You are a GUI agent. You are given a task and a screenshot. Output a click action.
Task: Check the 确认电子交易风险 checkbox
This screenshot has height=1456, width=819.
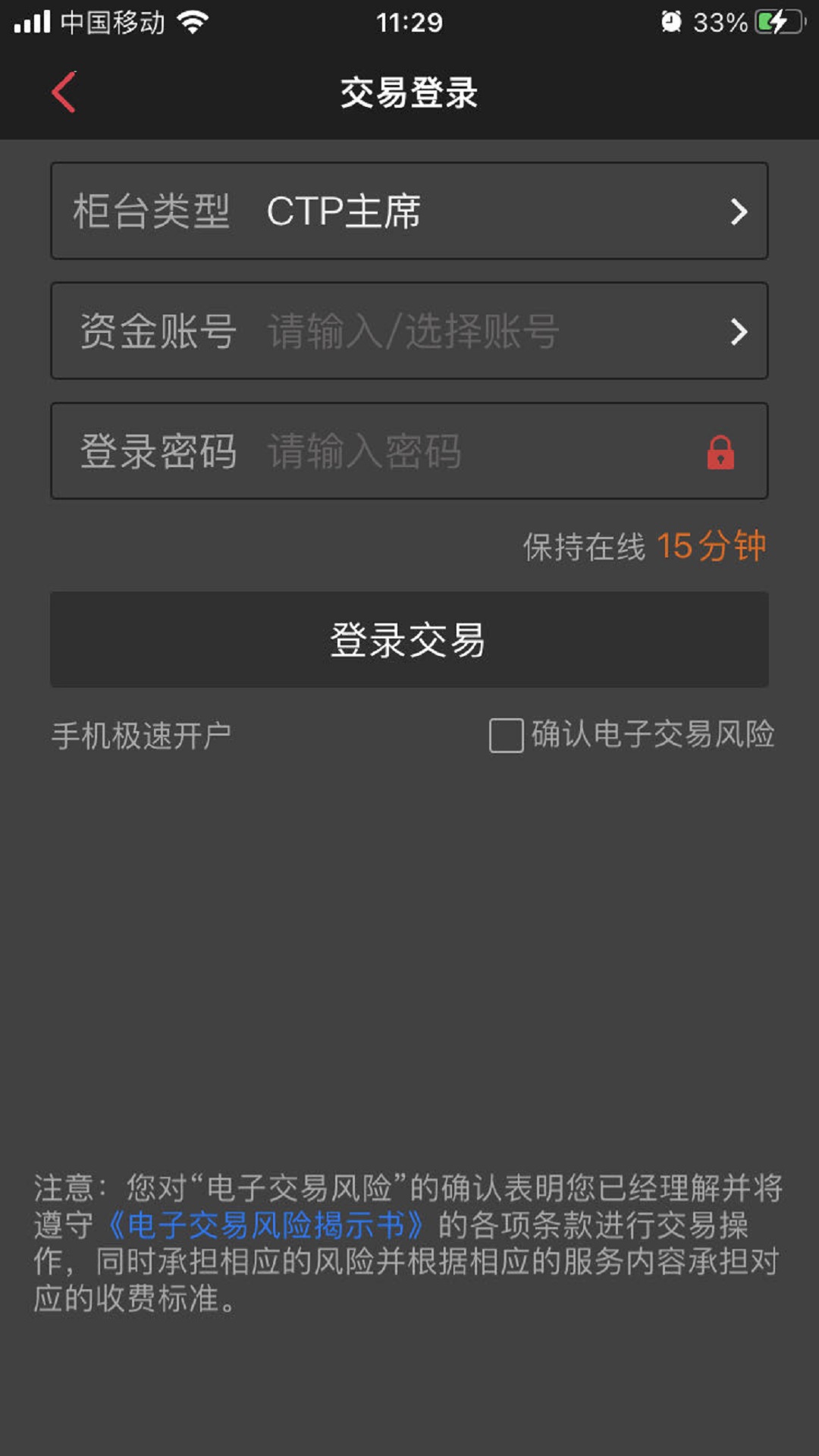pos(506,736)
